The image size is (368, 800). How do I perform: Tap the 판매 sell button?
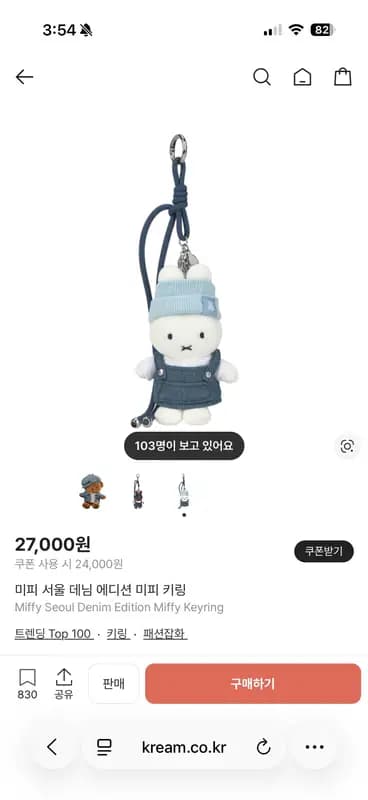[114, 684]
